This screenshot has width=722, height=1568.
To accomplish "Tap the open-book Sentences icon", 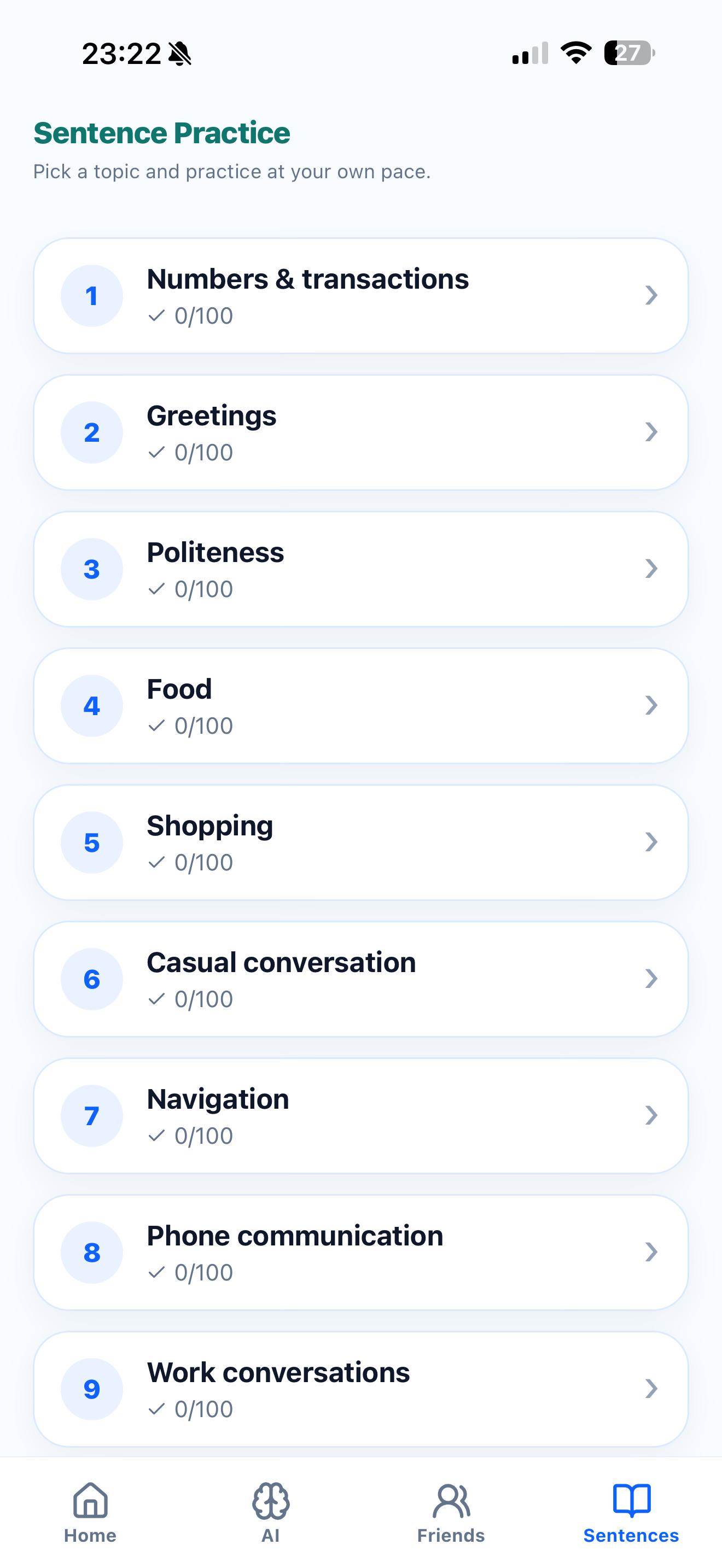I will pos(631,1501).
